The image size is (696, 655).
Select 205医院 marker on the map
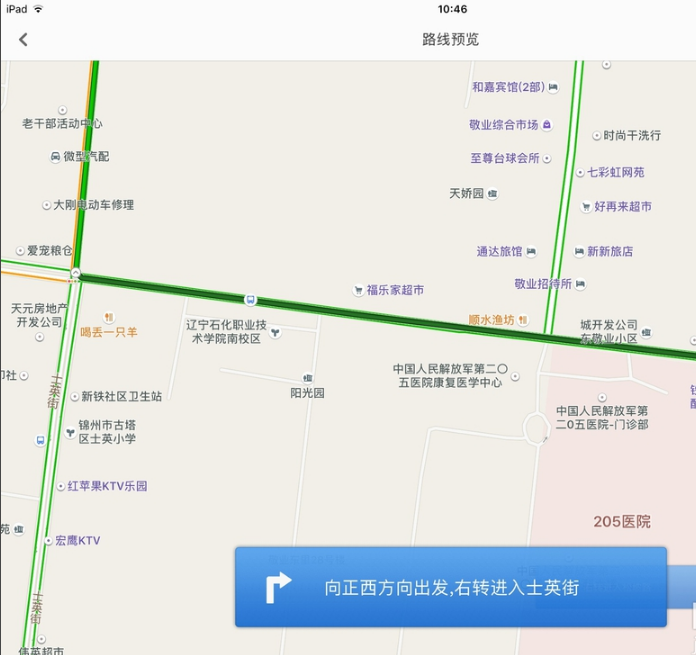click(621, 521)
